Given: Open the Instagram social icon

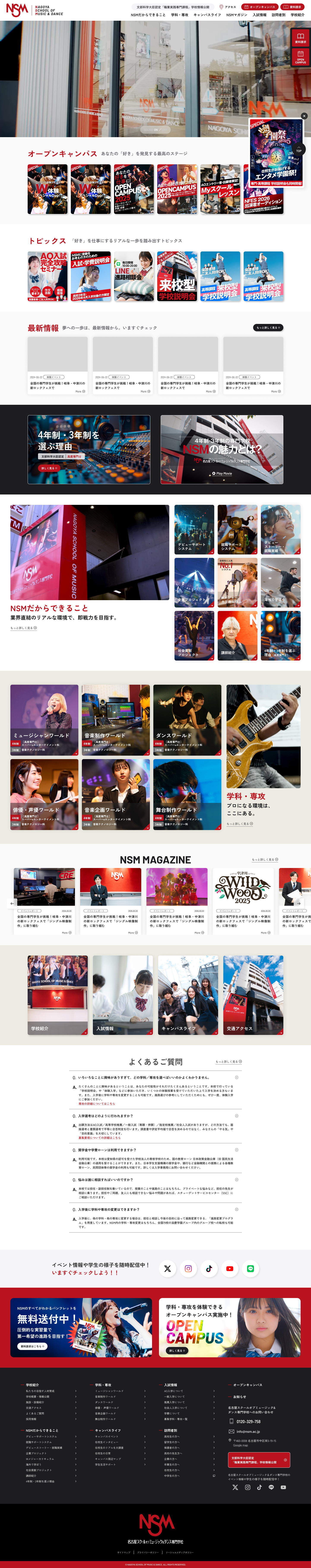Looking at the screenshot, I should tap(188, 1268).
